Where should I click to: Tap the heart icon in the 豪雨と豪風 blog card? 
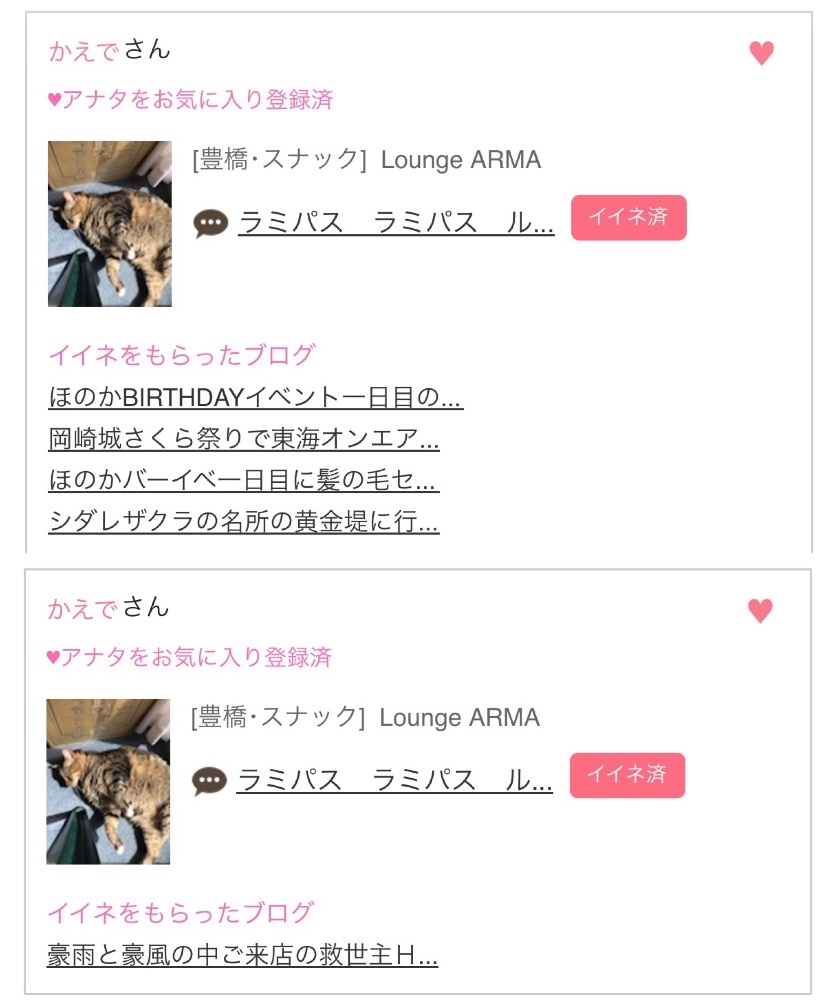(761, 611)
